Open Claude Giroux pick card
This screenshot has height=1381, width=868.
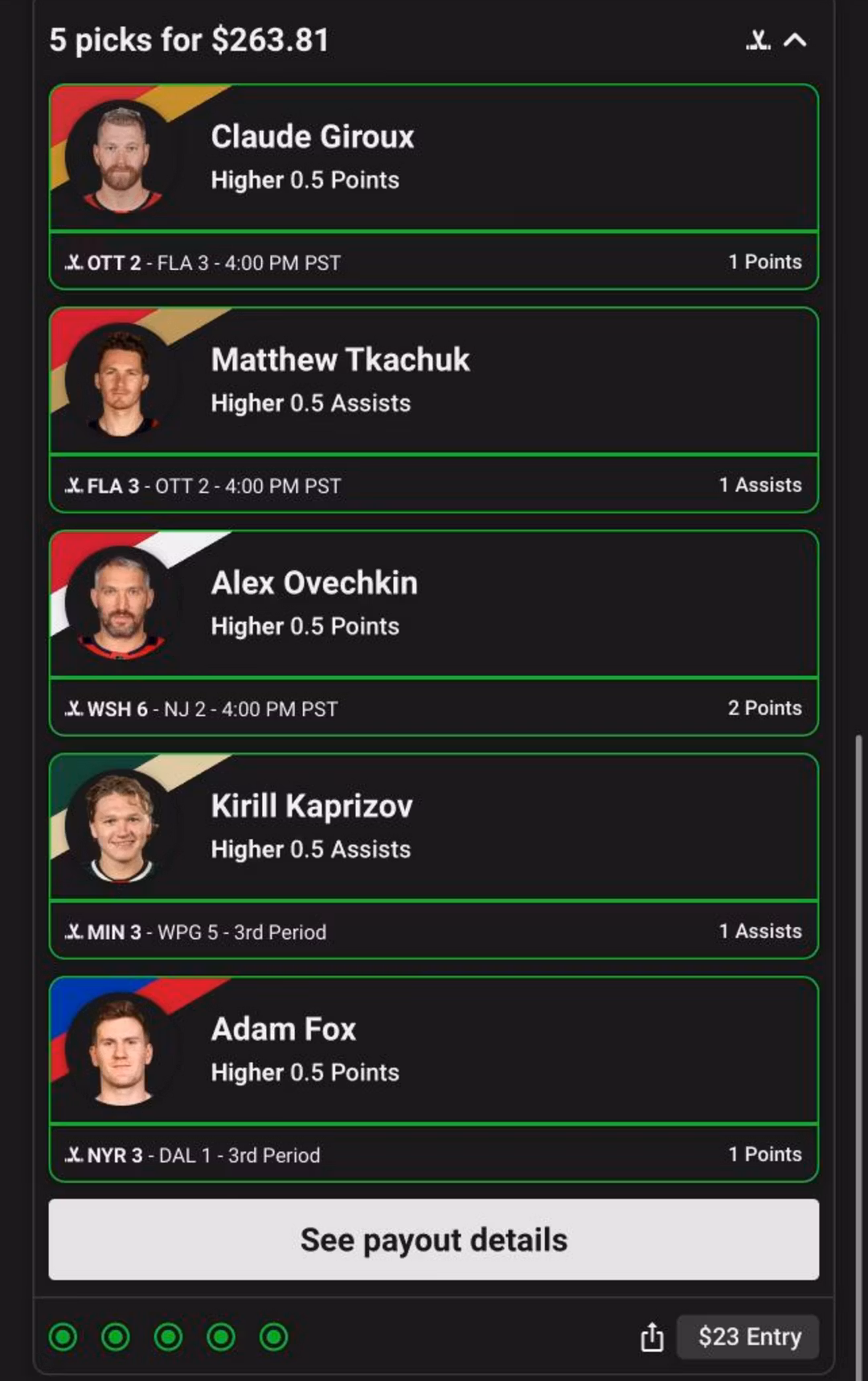coord(434,158)
